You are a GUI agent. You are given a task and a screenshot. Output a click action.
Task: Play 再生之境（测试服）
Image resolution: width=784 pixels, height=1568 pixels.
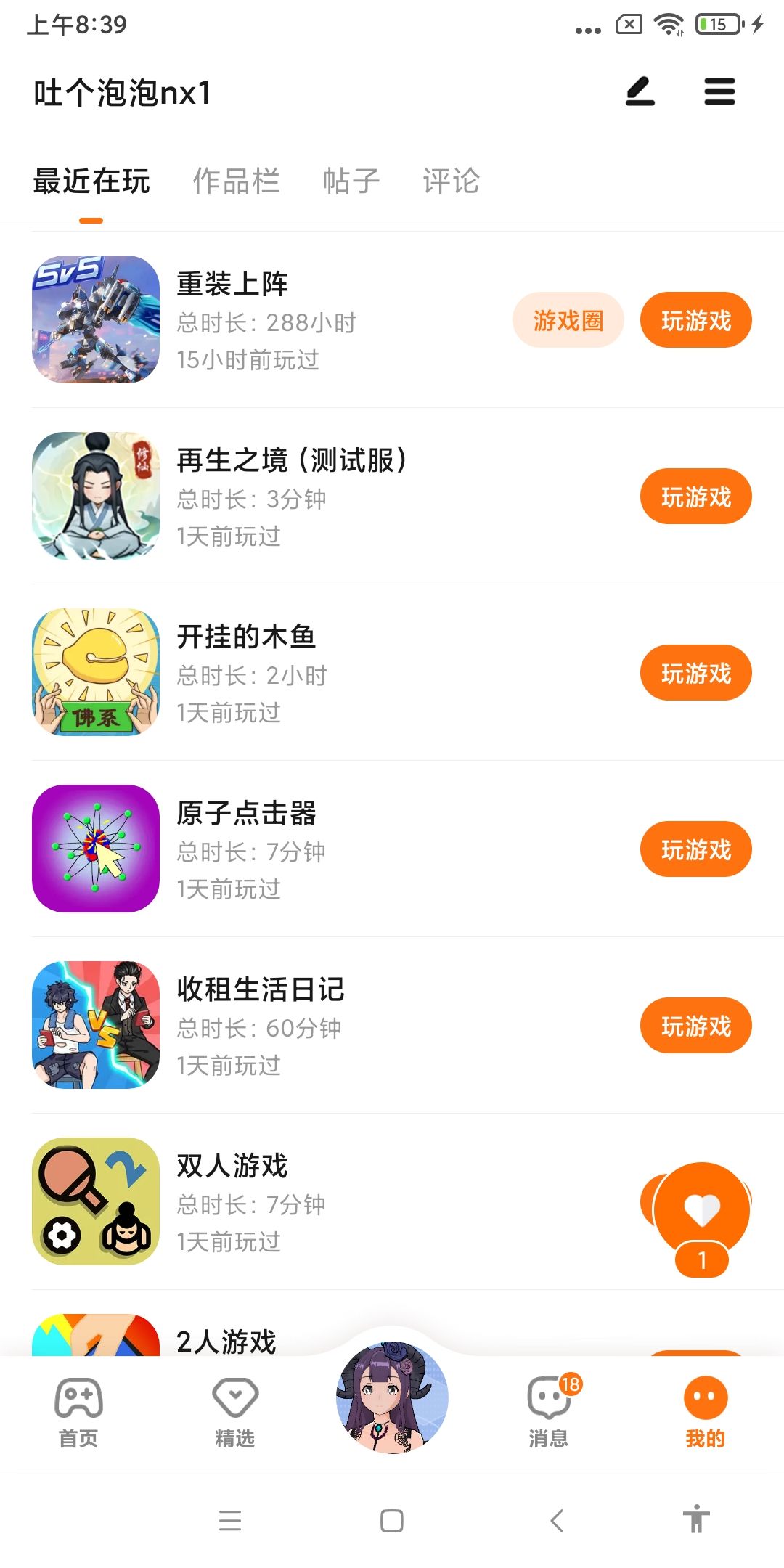click(695, 497)
